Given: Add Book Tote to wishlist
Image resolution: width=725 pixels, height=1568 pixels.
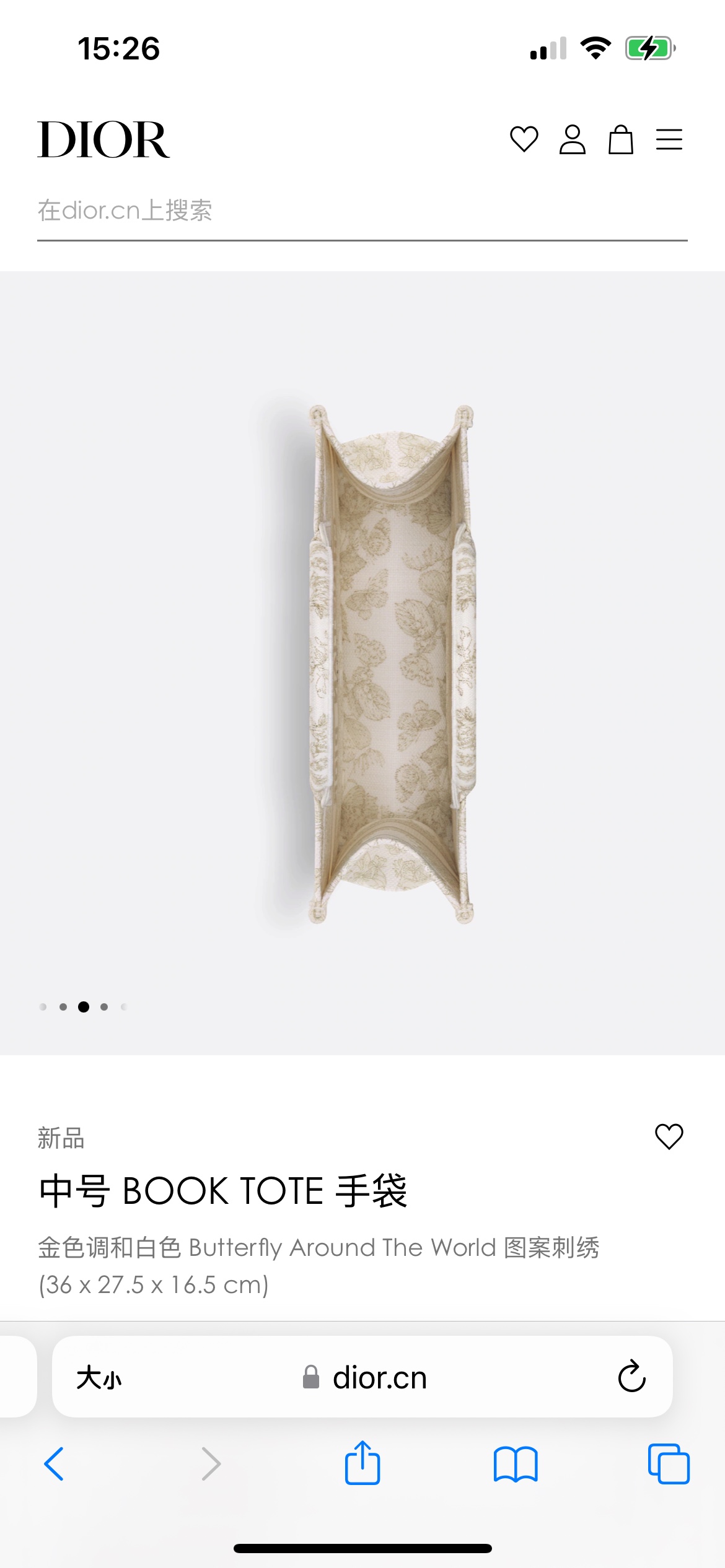Looking at the screenshot, I should pos(669,1136).
